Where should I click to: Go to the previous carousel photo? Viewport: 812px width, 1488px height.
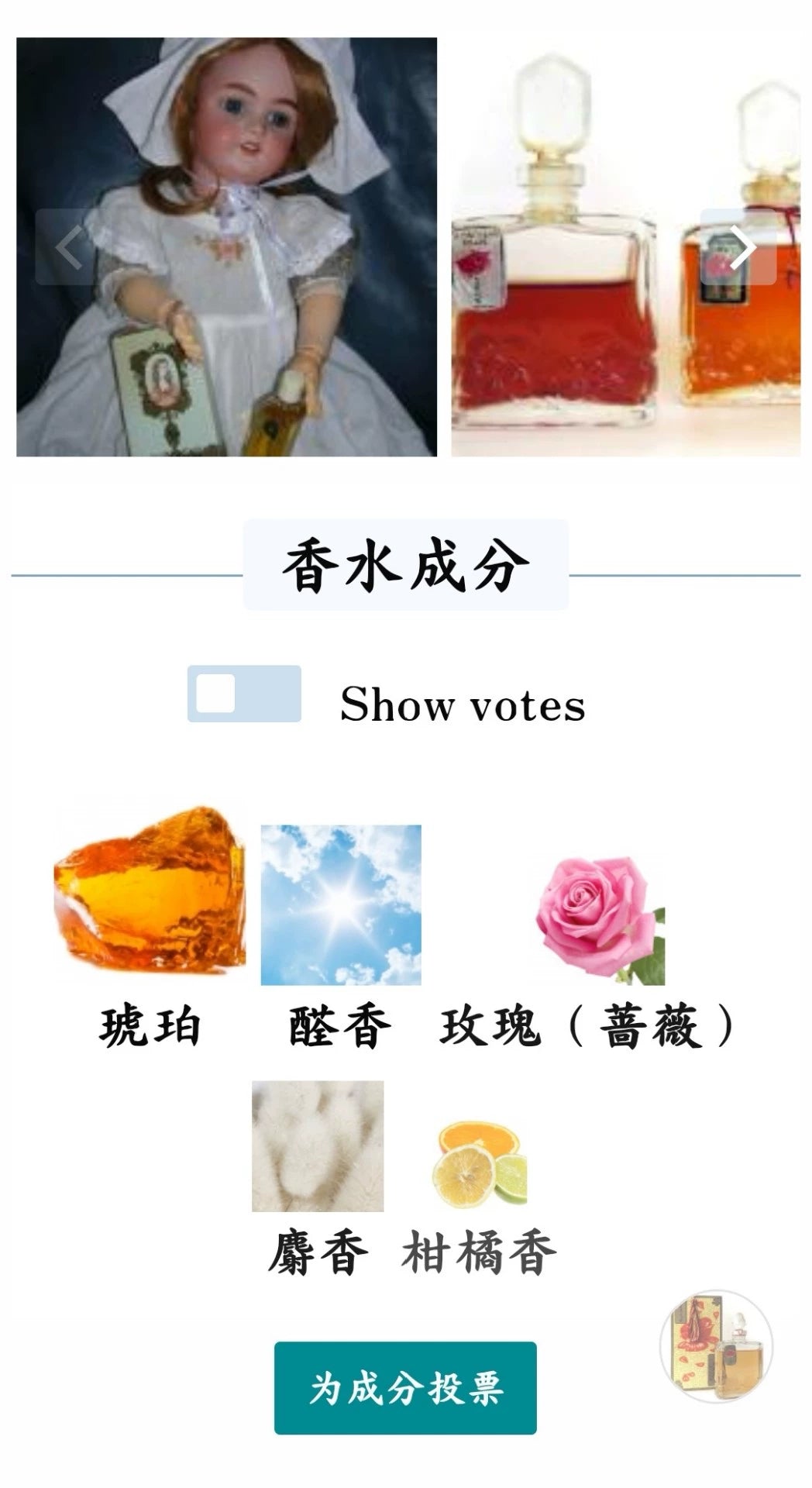[67, 247]
